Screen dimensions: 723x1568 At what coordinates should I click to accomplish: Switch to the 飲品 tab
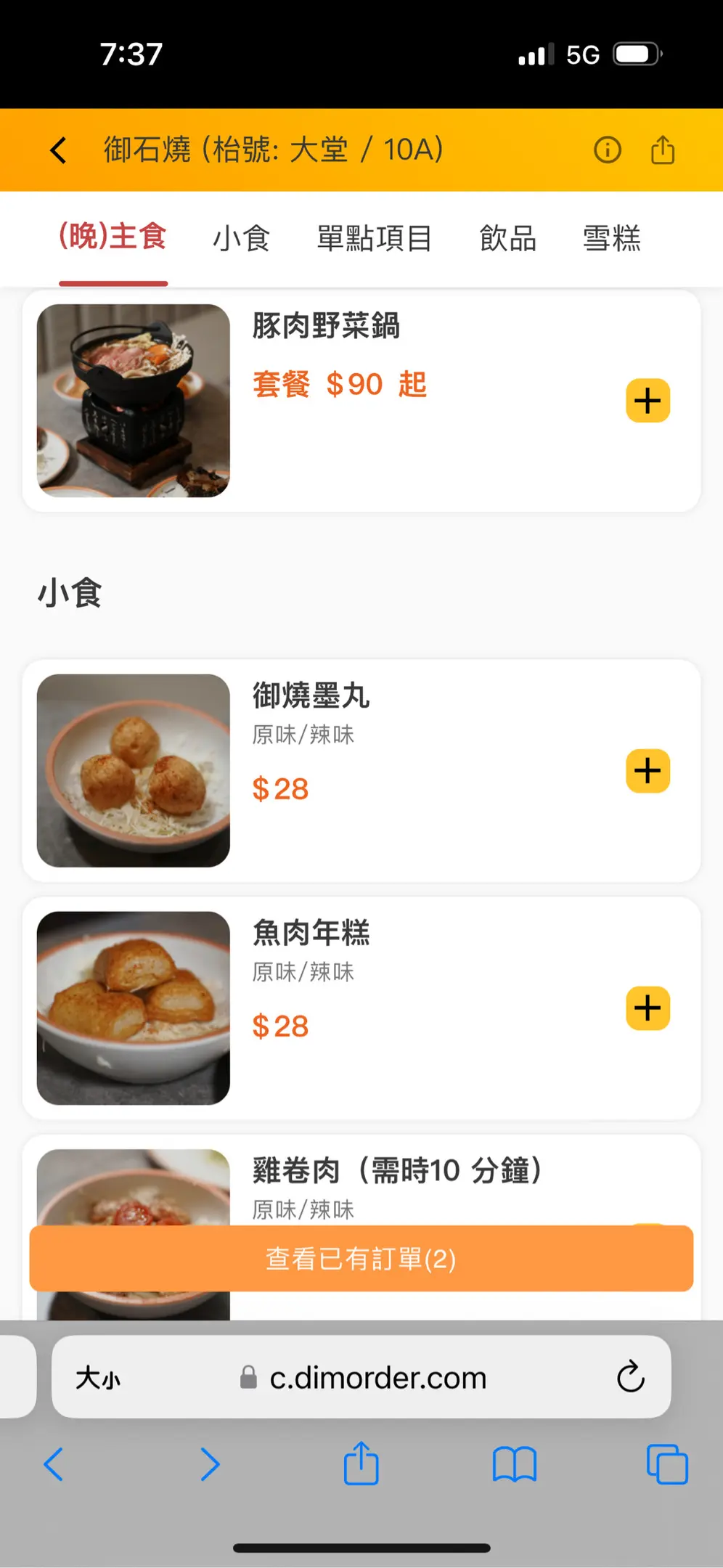[x=508, y=238]
